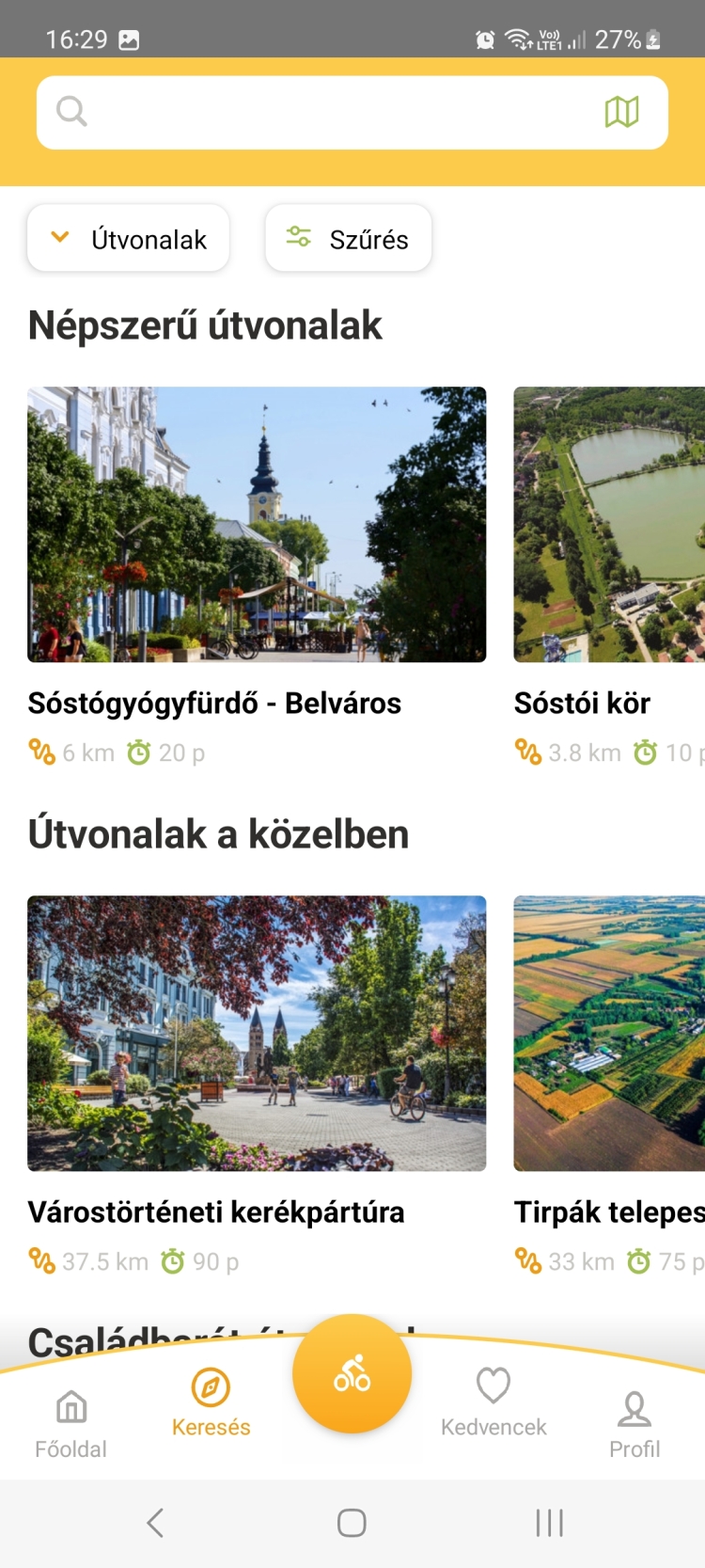Open the Profil tab
The height and width of the screenshot is (1568, 705).
click(634, 1424)
